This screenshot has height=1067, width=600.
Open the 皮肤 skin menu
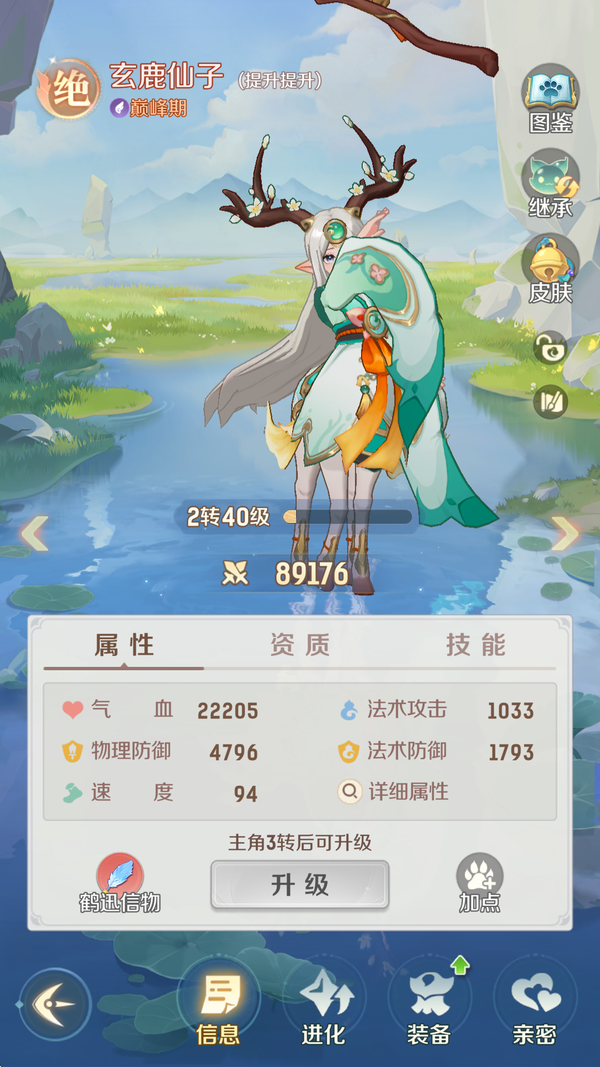click(x=550, y=266)
